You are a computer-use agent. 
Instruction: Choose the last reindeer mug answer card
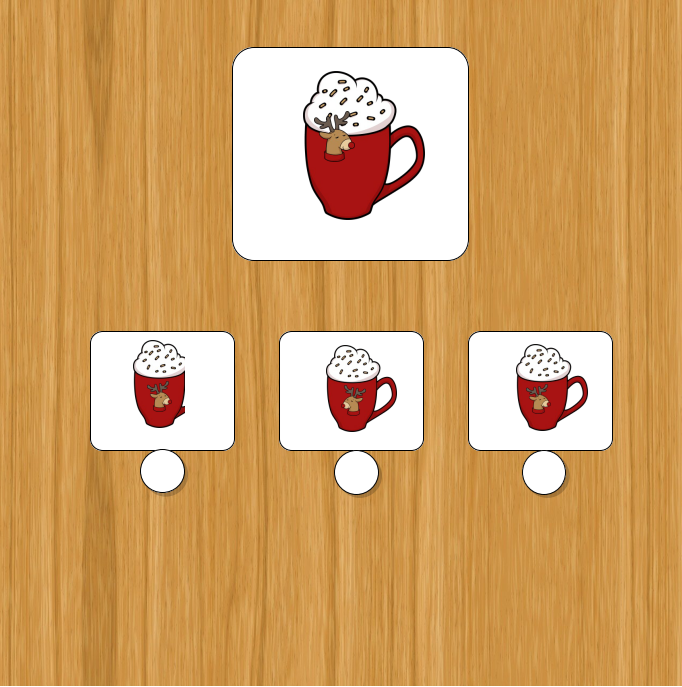(x=540, y=391)
